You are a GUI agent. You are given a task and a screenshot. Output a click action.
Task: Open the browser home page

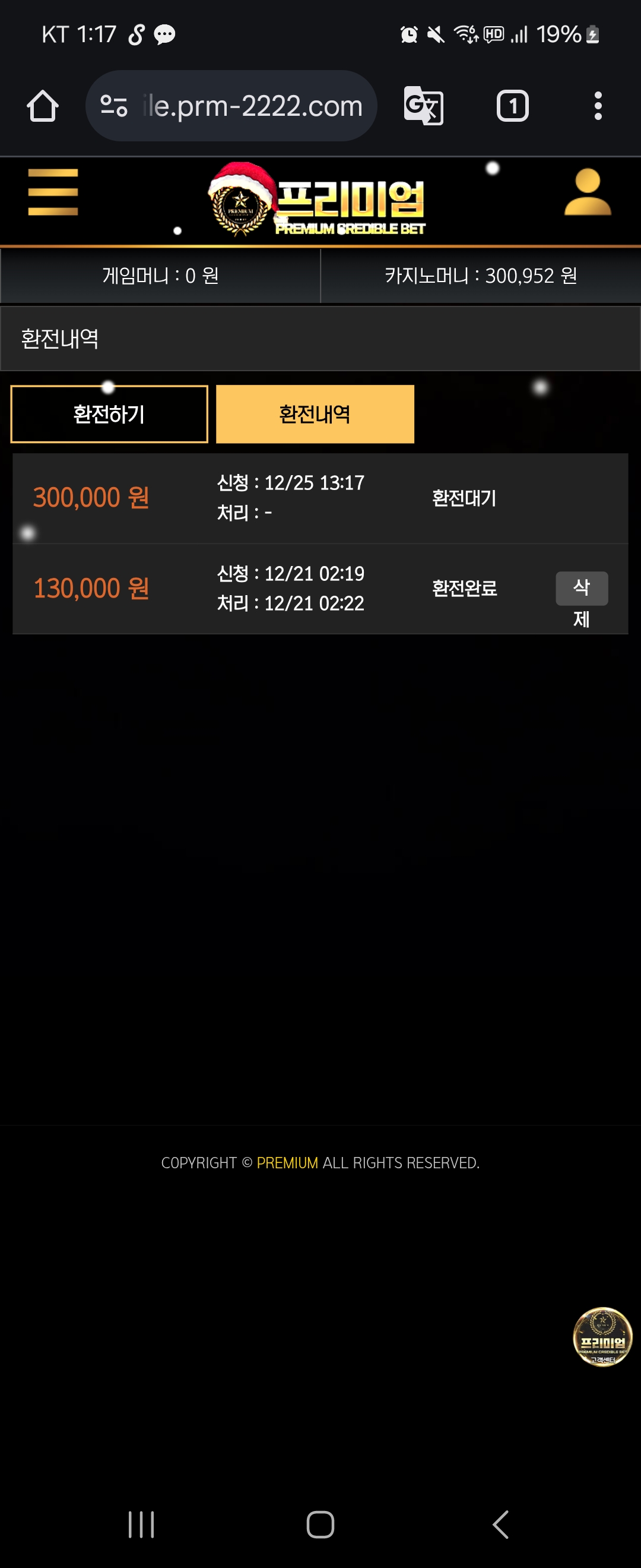coord(43,106)
